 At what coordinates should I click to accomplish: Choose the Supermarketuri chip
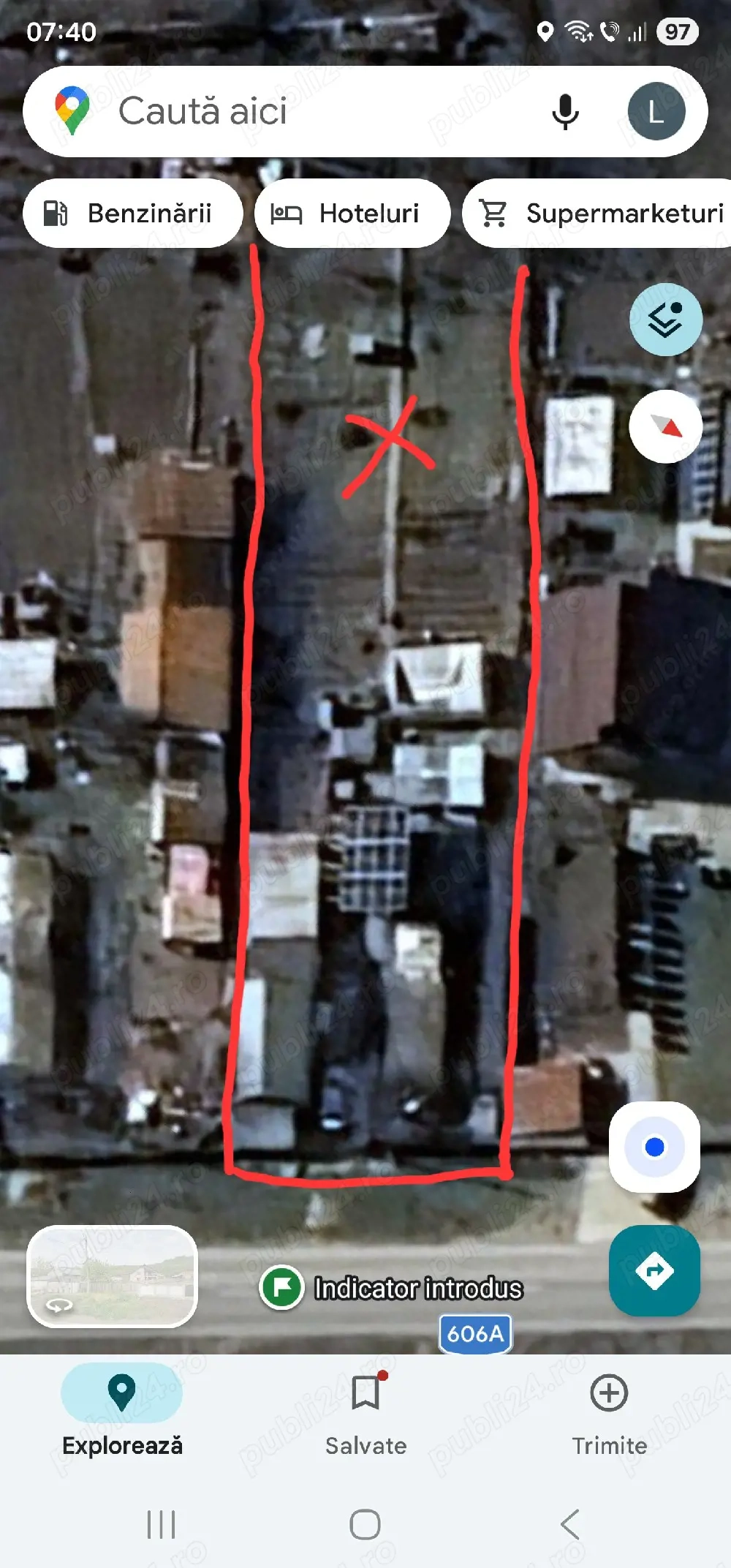point(599,214)
